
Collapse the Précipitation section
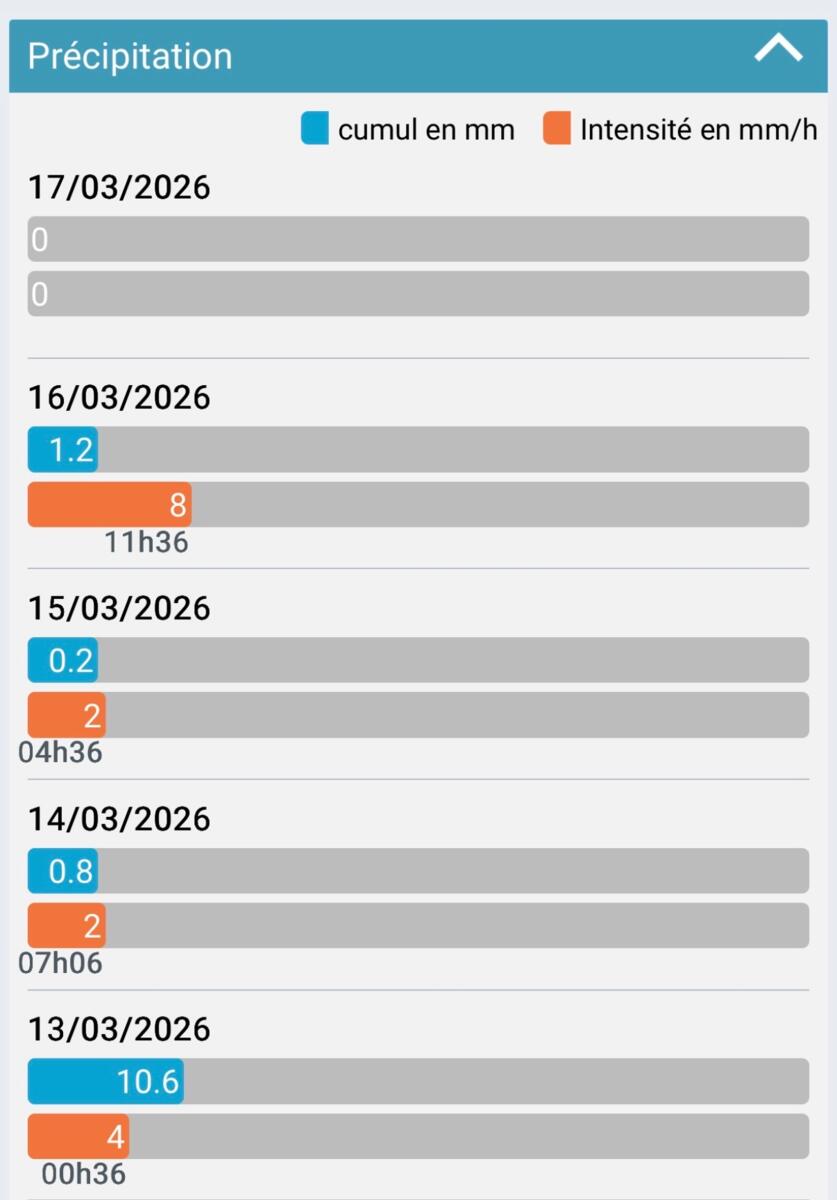pos(777,50)
